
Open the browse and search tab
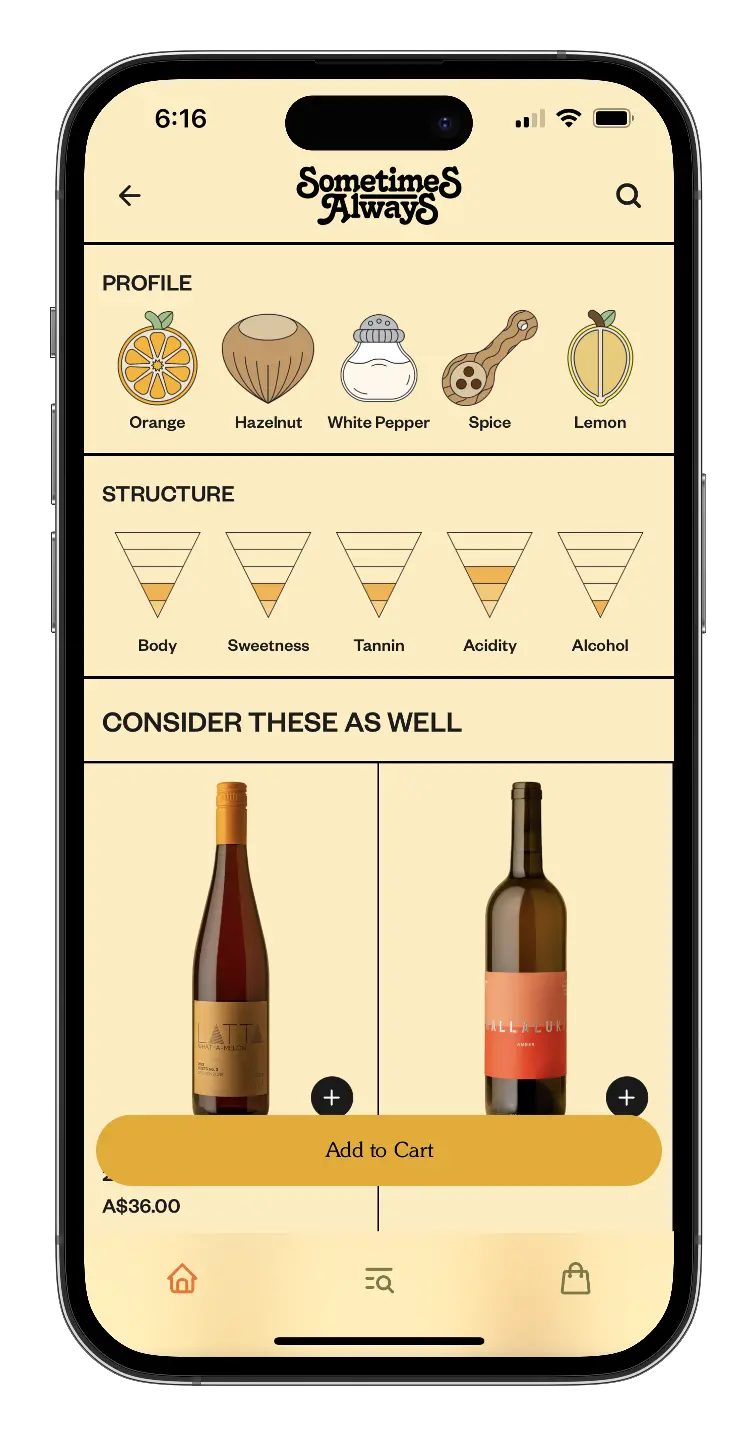[x=379, y=1279]
